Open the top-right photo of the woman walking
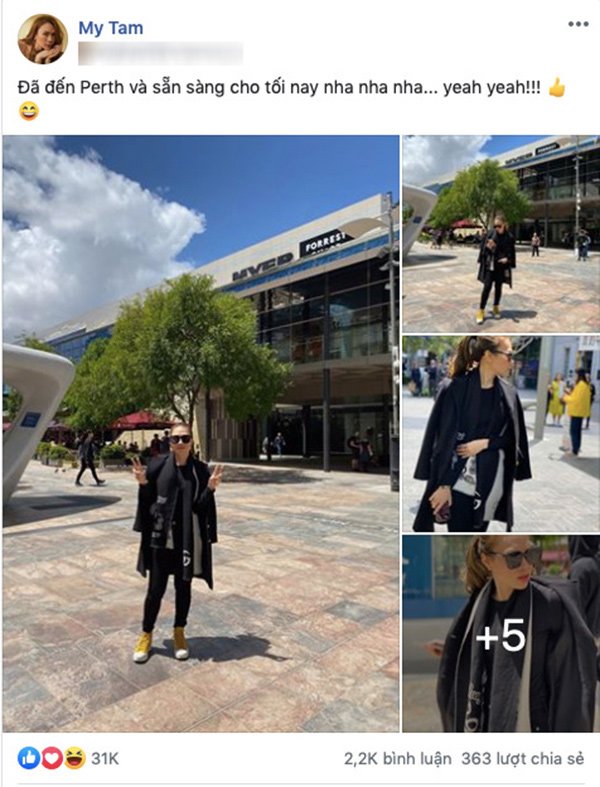Image resolution: width=600 pixels, height=787 pixels. (500, 233)
